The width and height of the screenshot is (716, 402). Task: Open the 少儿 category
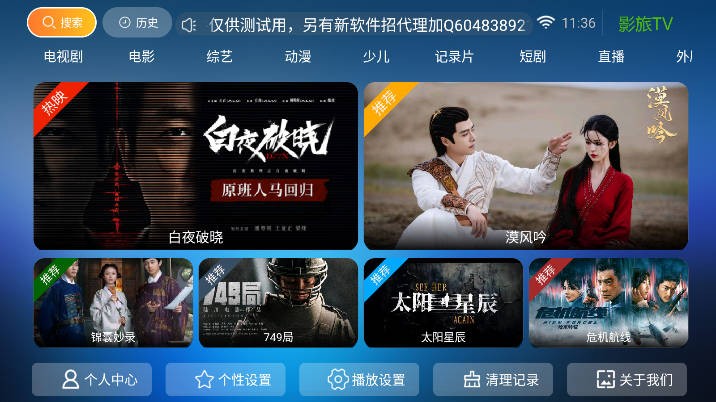pyautogui.click(x=375, y=56)
